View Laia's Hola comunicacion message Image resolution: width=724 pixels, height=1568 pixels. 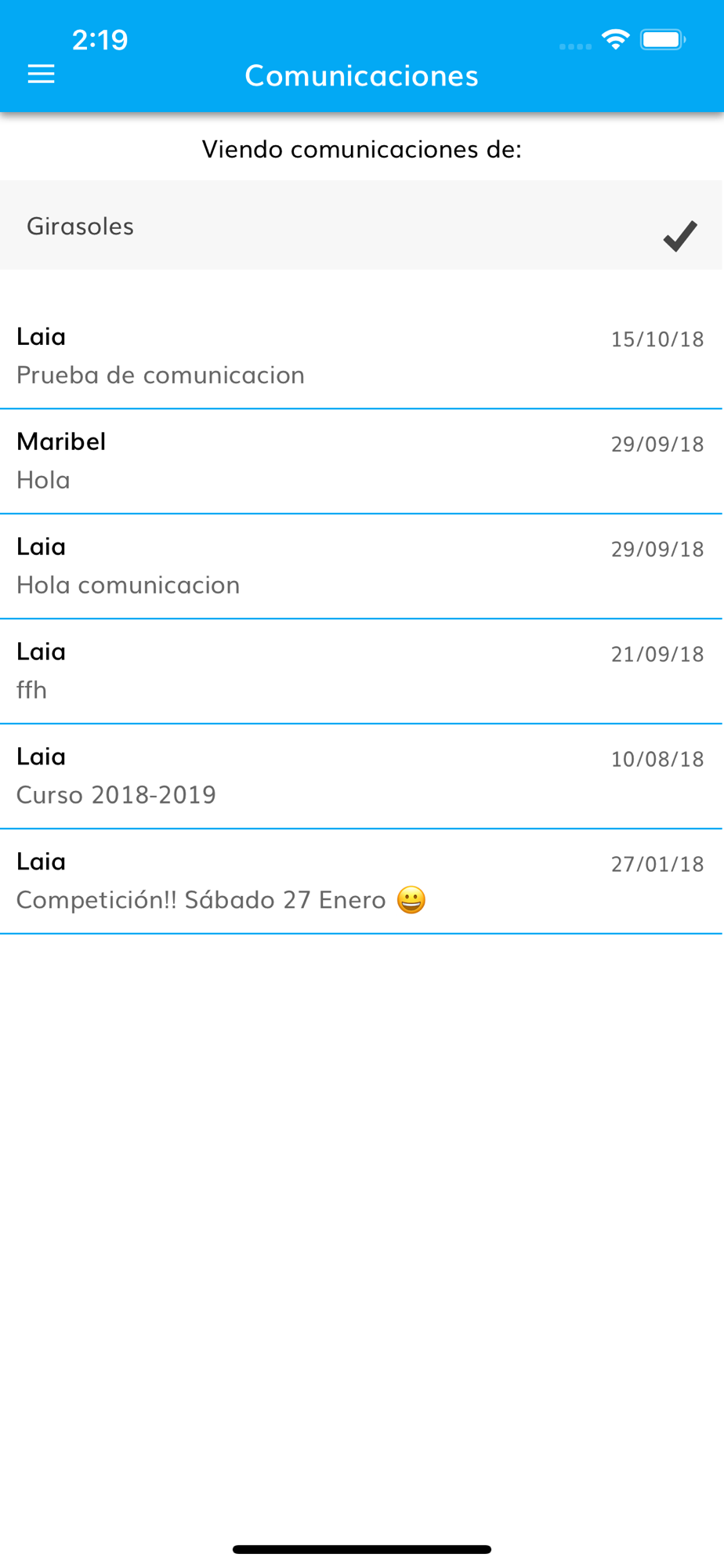point(361,567)
